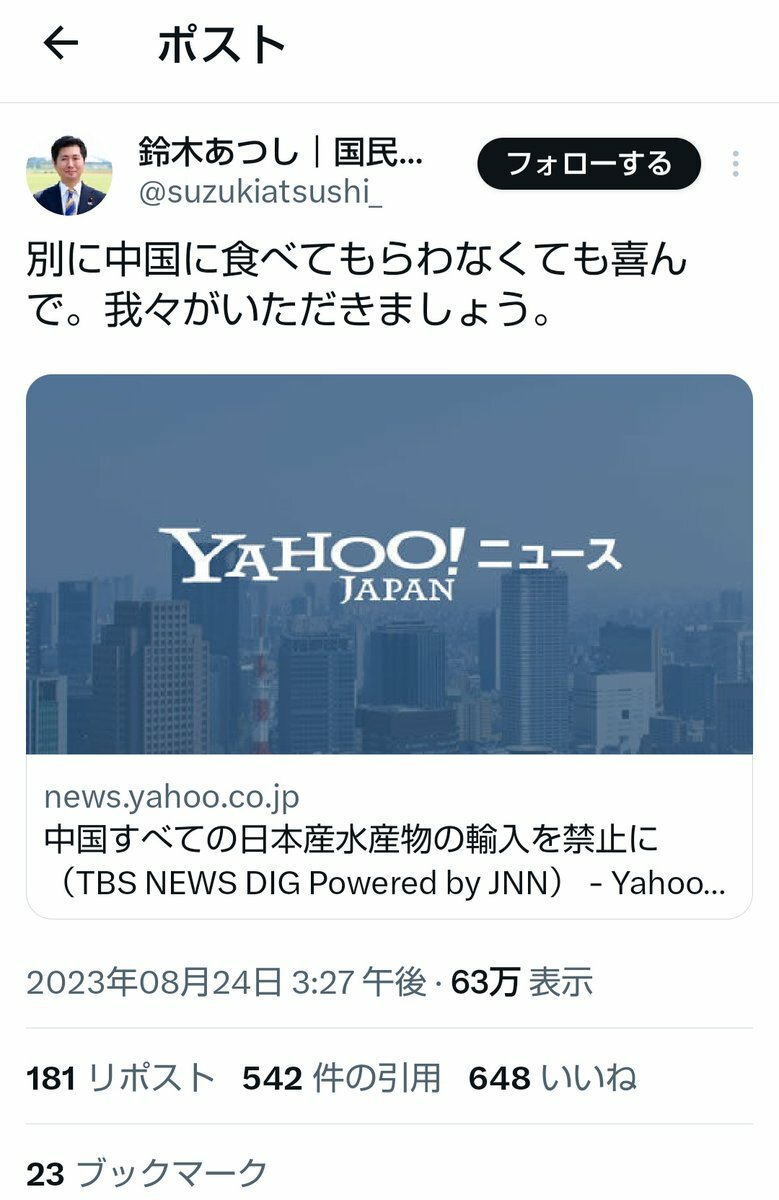Image resolution: width=779 pixels, height=1200 pixels.
Task: Open the post's overflow menu
Action: [x=735, y=164]
